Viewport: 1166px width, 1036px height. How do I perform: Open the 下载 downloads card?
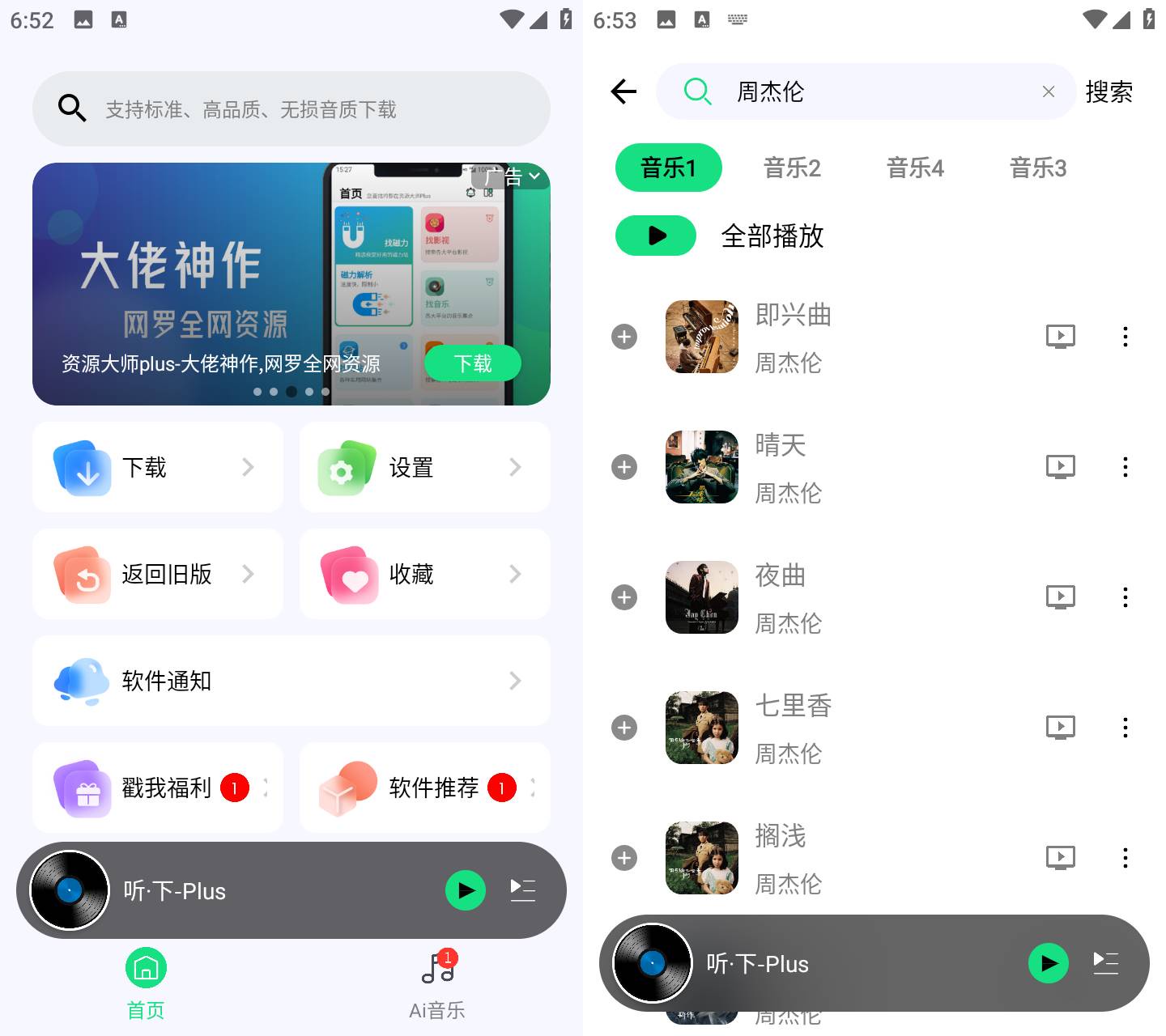tap(158, 467)
